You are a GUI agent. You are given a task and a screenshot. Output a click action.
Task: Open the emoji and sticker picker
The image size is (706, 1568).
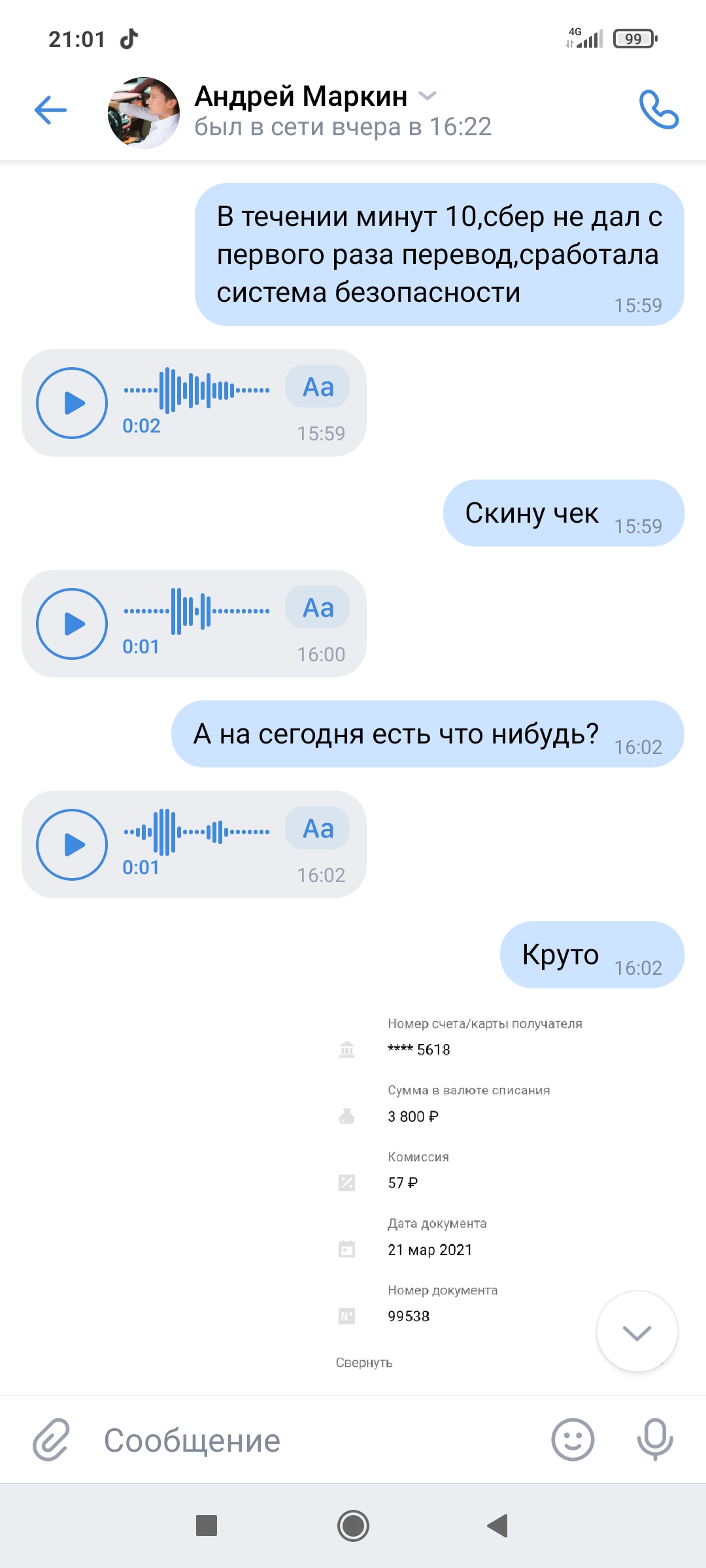573,1439
